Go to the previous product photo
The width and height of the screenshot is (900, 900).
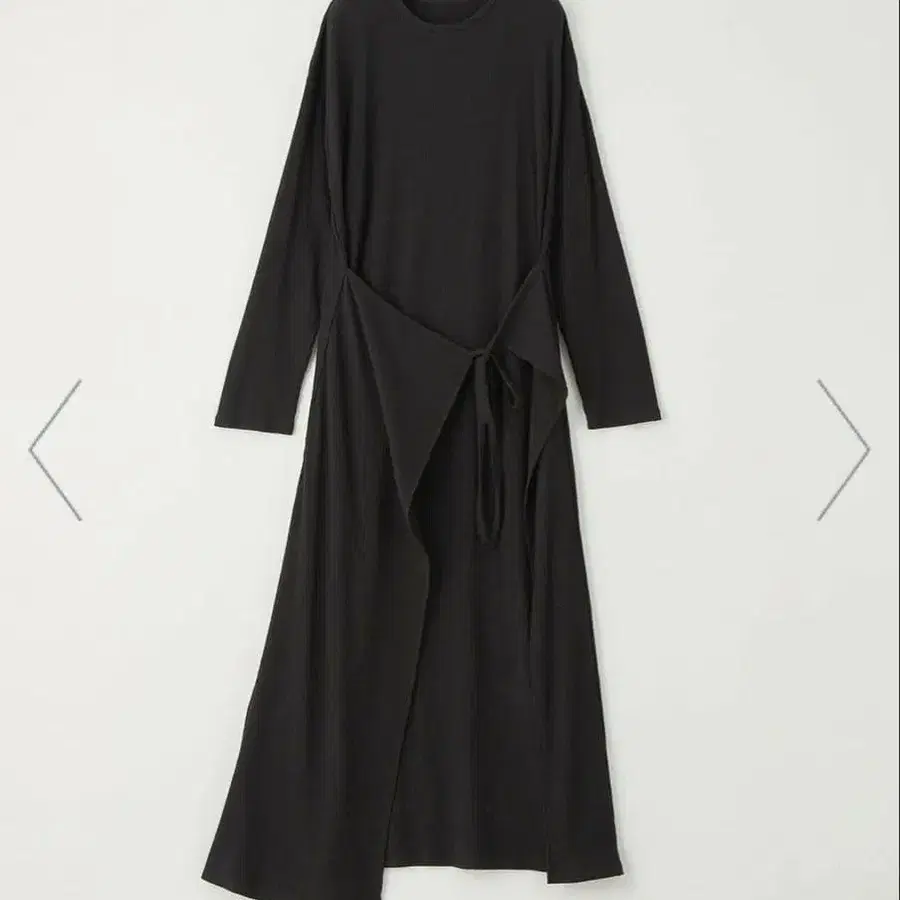(x=56, y=449)
